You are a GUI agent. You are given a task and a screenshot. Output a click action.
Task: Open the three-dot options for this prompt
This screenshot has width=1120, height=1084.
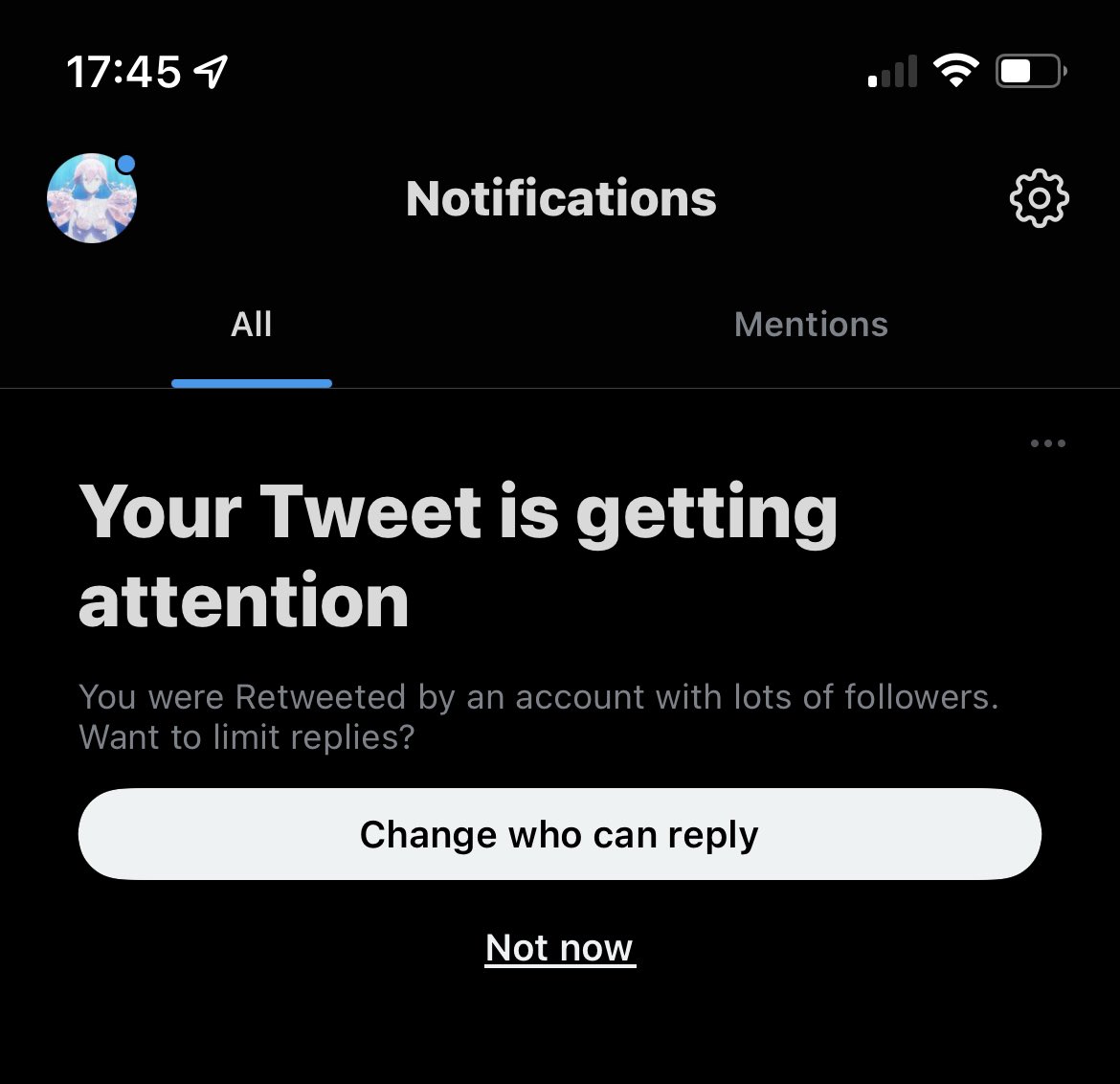pyautogui.click(x=1047, y=443)
